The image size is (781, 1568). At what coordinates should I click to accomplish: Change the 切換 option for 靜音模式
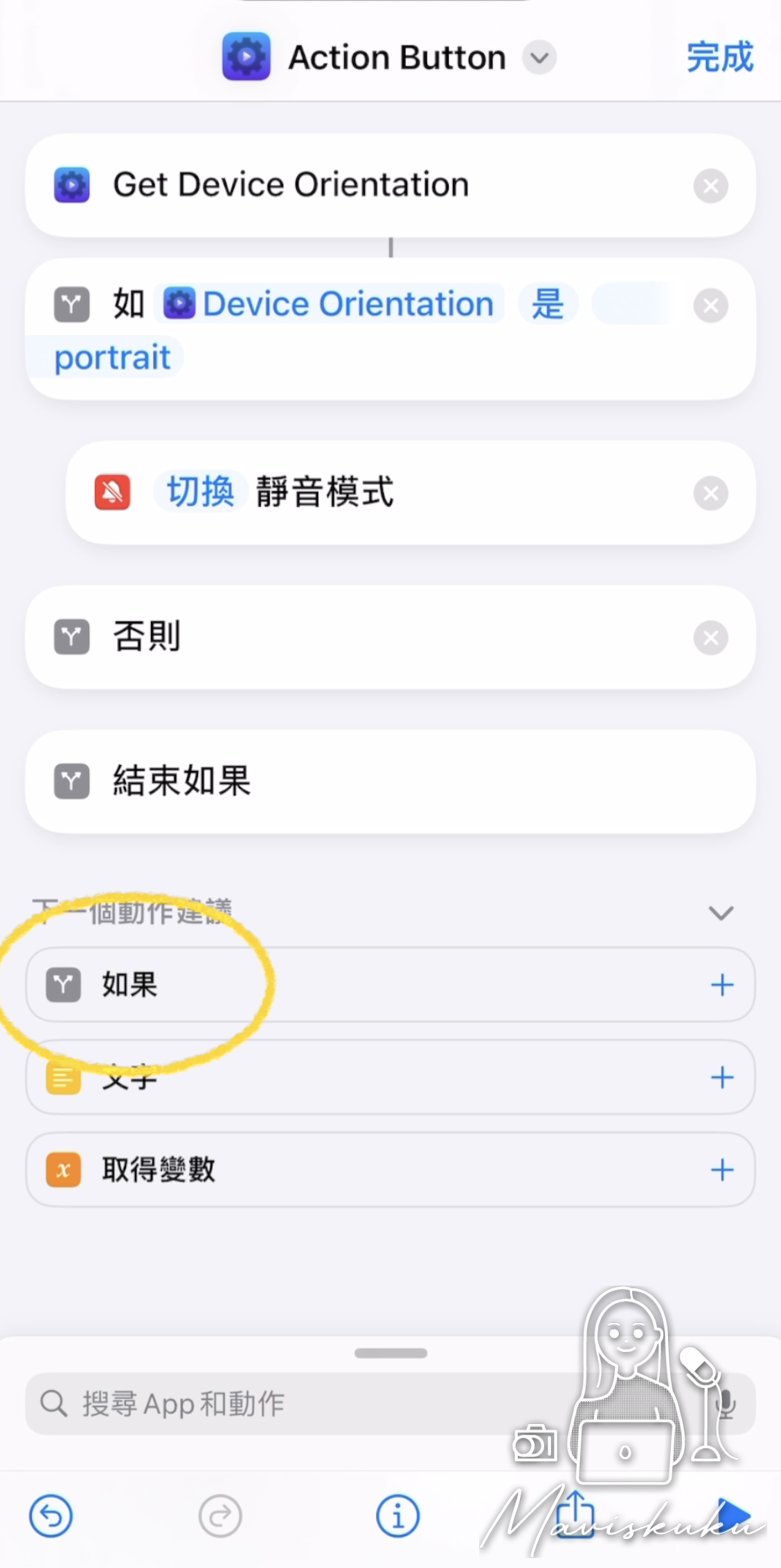click(x=200, y=492)
